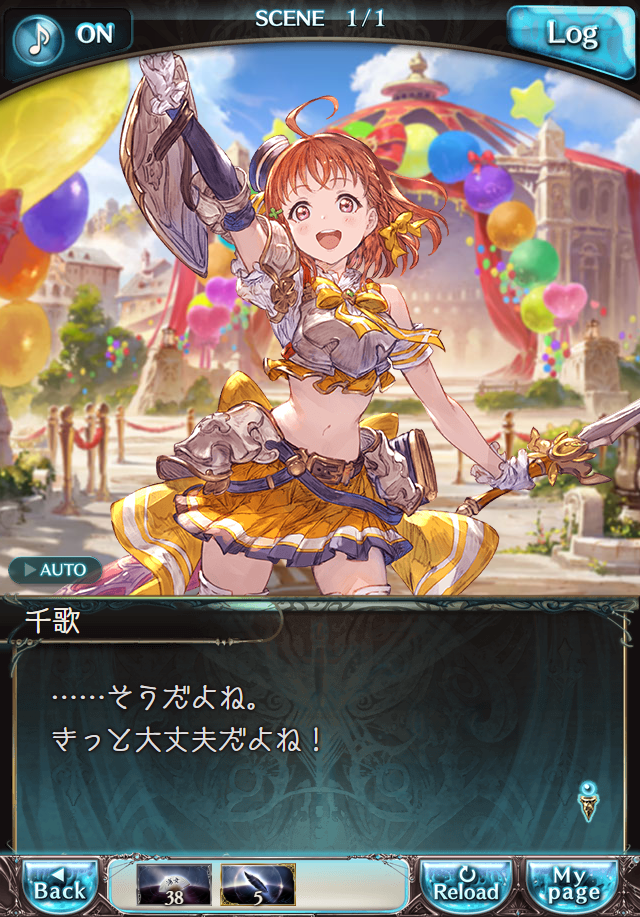Open the item showing 38
640x917 pixels.
pyautogui.click(x=174, y=885)
